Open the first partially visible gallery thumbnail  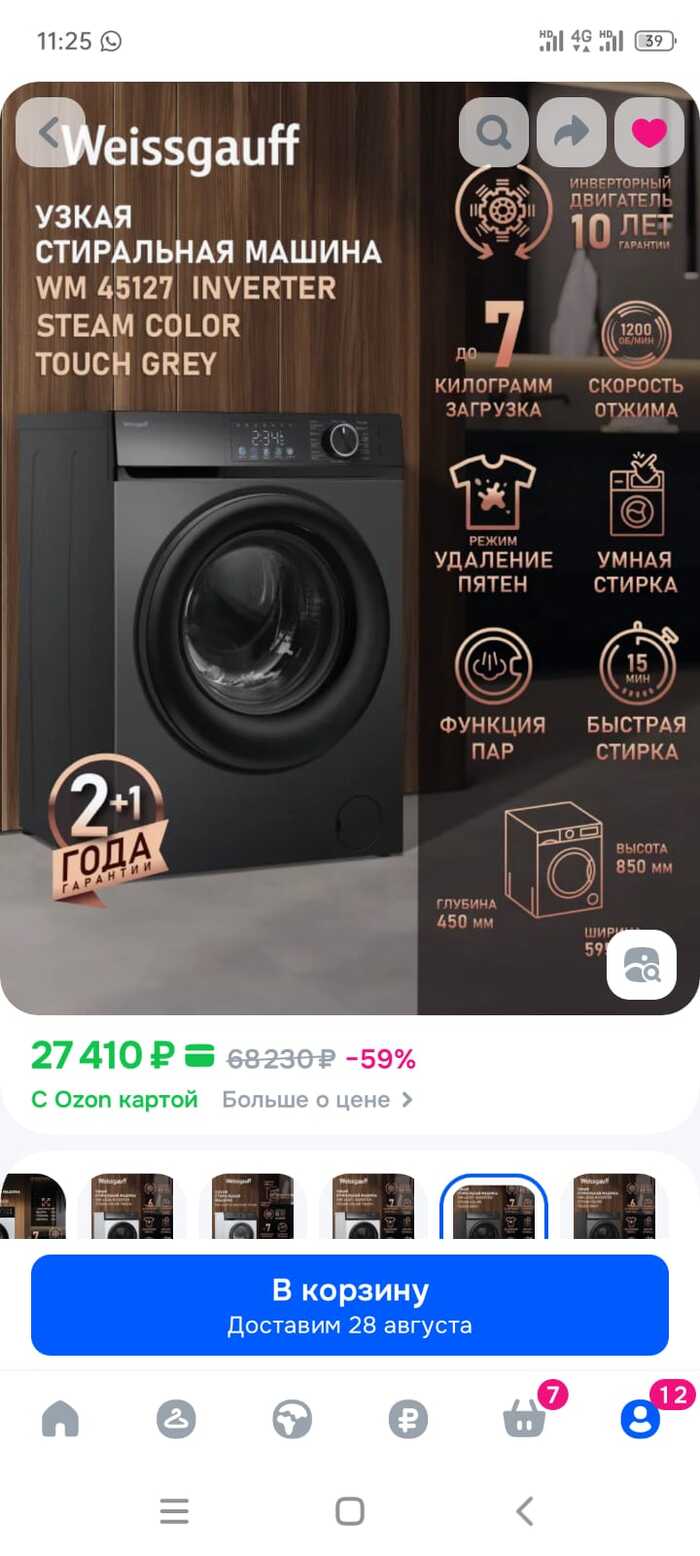tap(32, 1206)
